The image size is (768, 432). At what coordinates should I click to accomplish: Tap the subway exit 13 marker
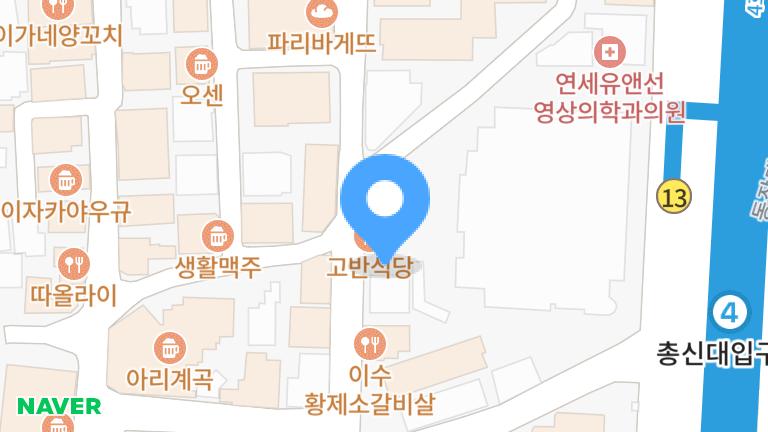click(674, 196)
